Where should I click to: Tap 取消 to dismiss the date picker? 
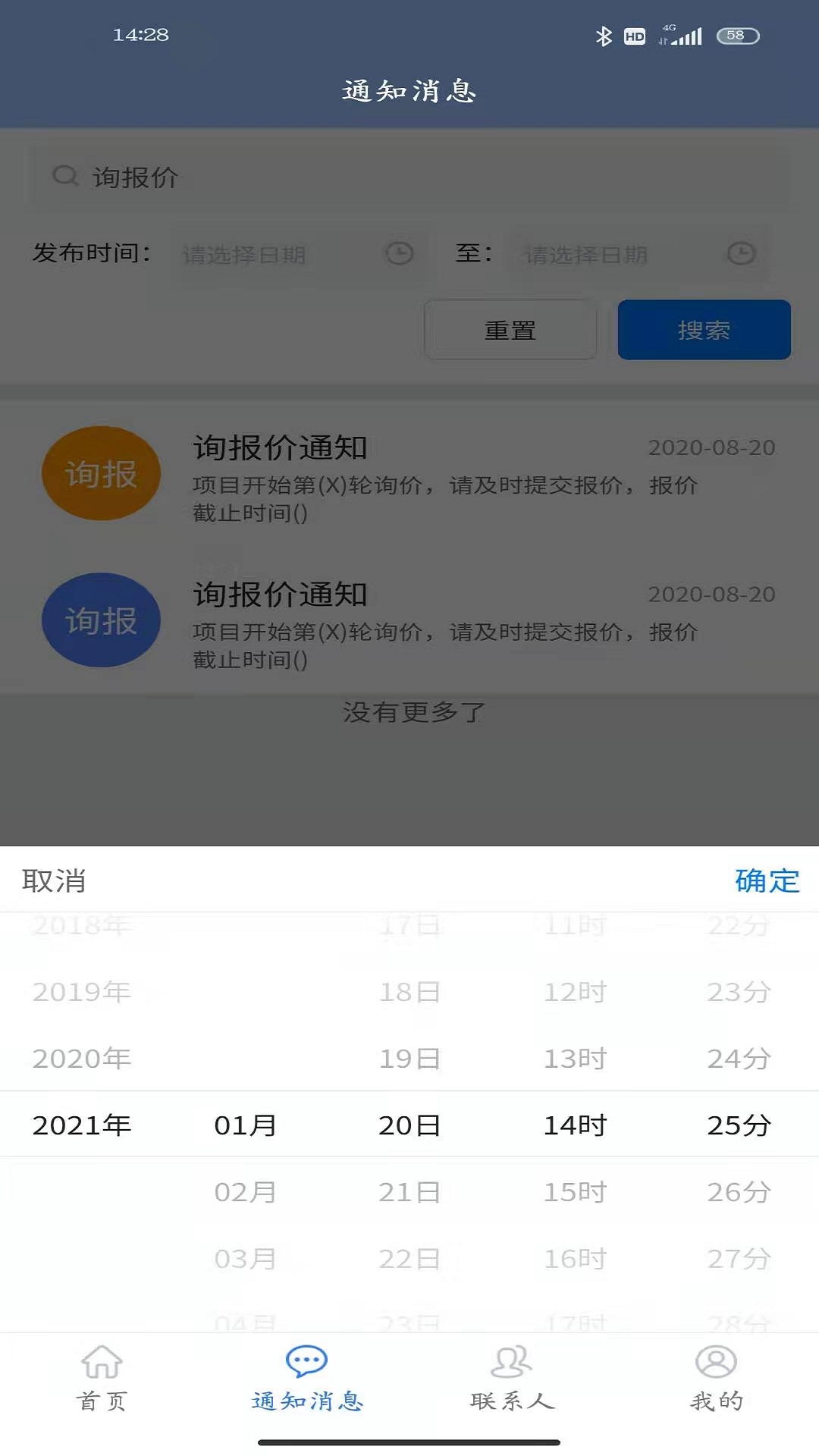tap(54, 881)
